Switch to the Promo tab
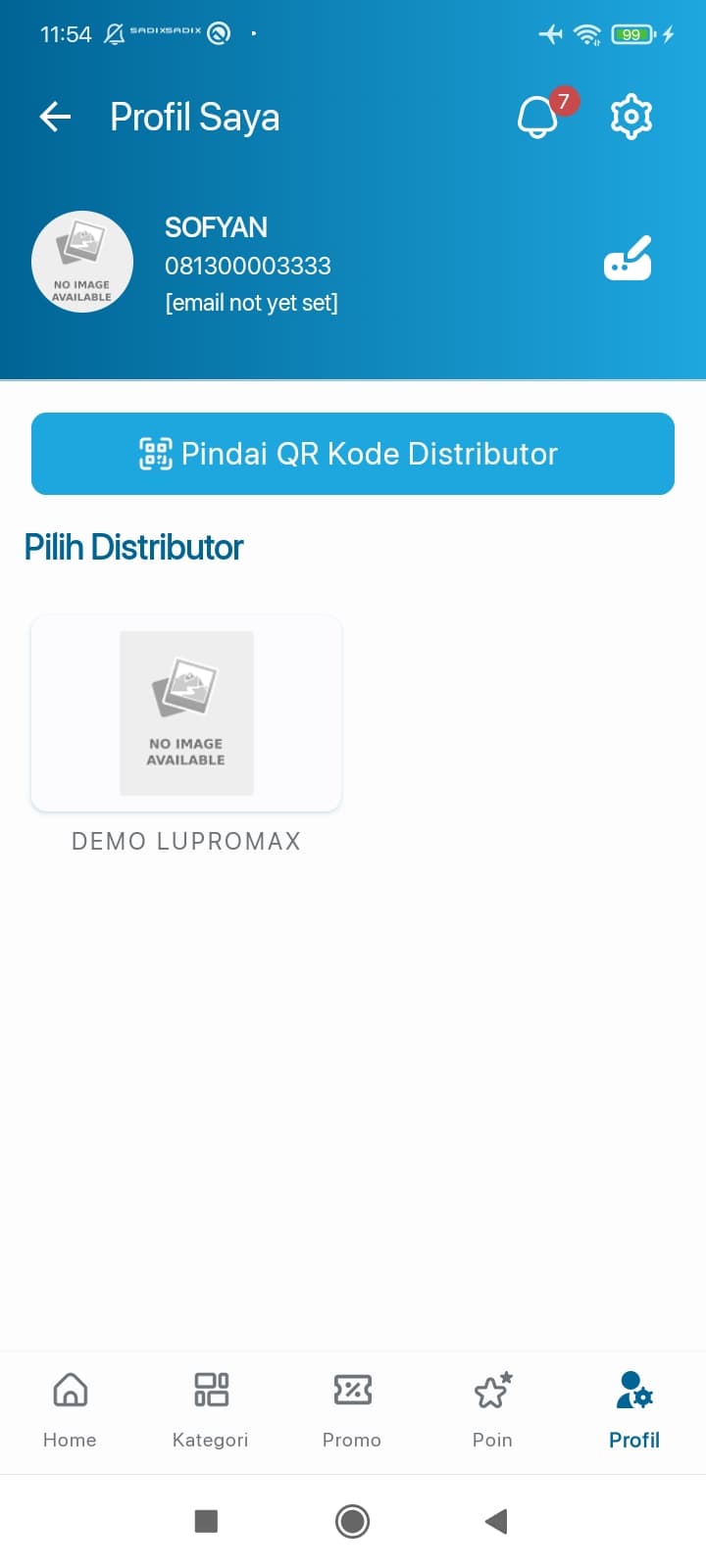706x1568 pixels. (x=352, y=1409)
